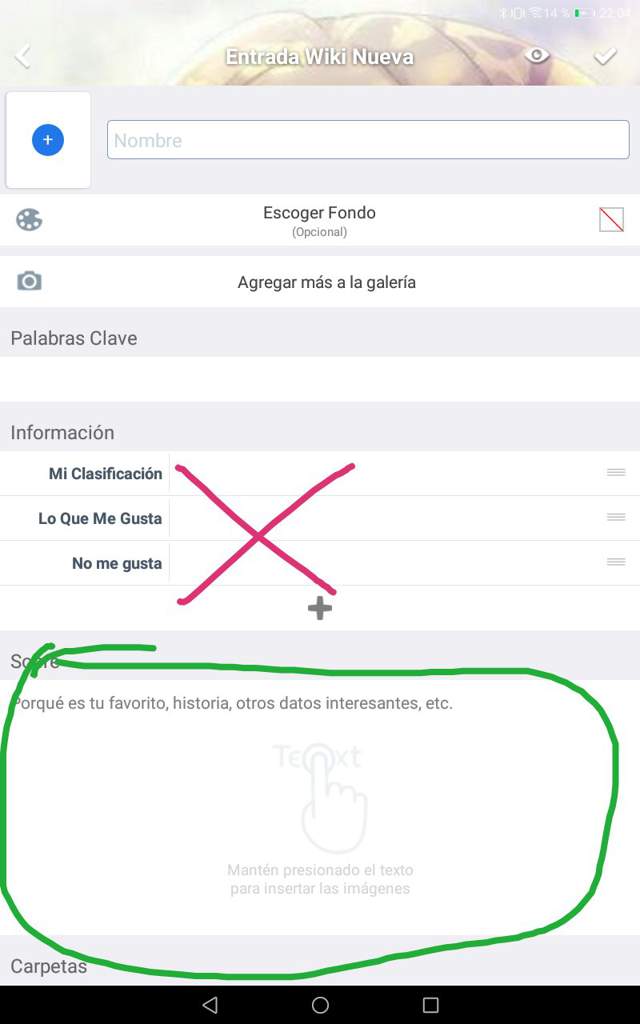Save the entry with the checkmark
Screen dimensions: 640x1024
point(604,57)
